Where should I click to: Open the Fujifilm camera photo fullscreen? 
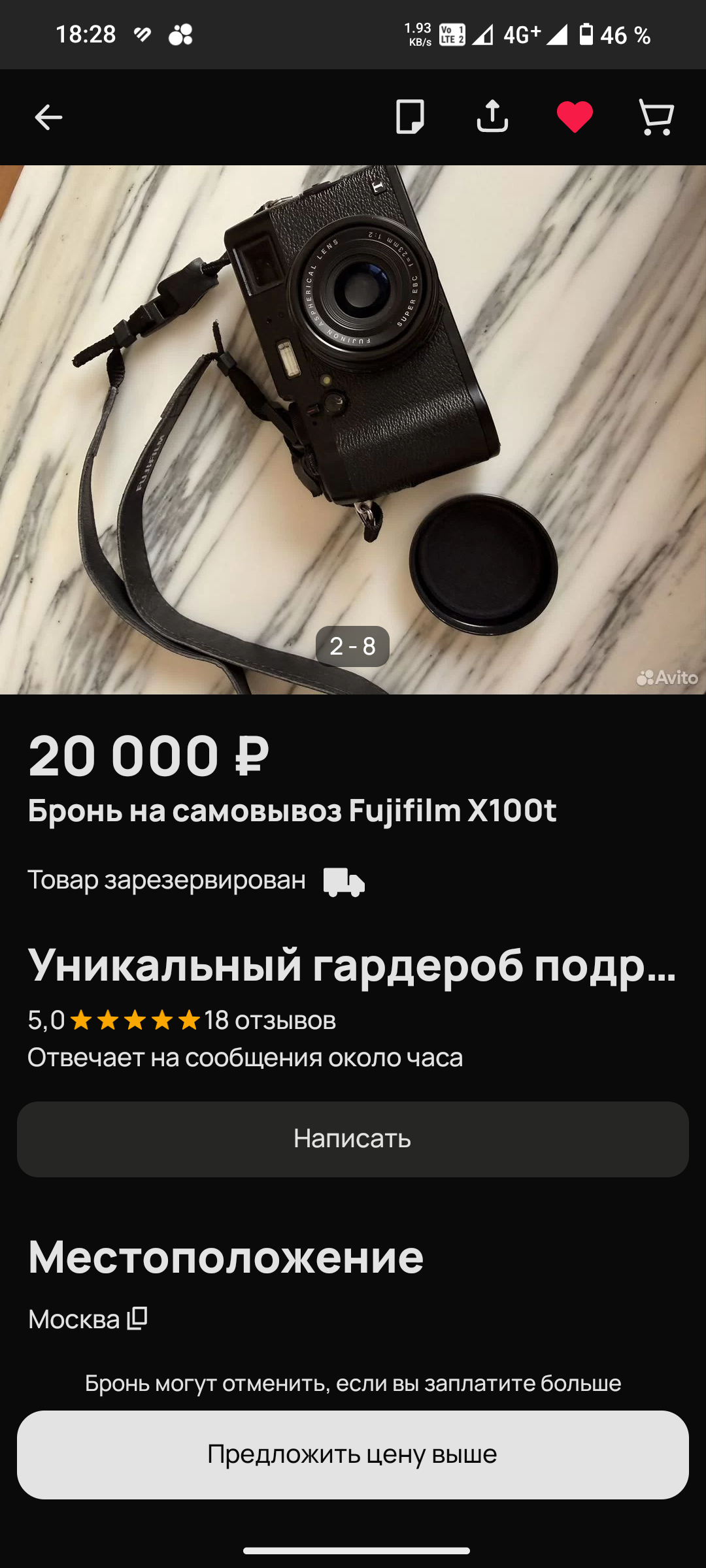[x=353, y=429]
